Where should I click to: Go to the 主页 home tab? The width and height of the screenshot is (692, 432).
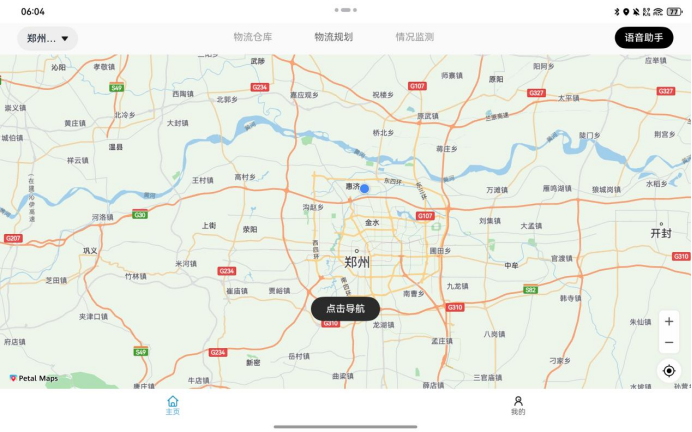click(x=173, y=405)
